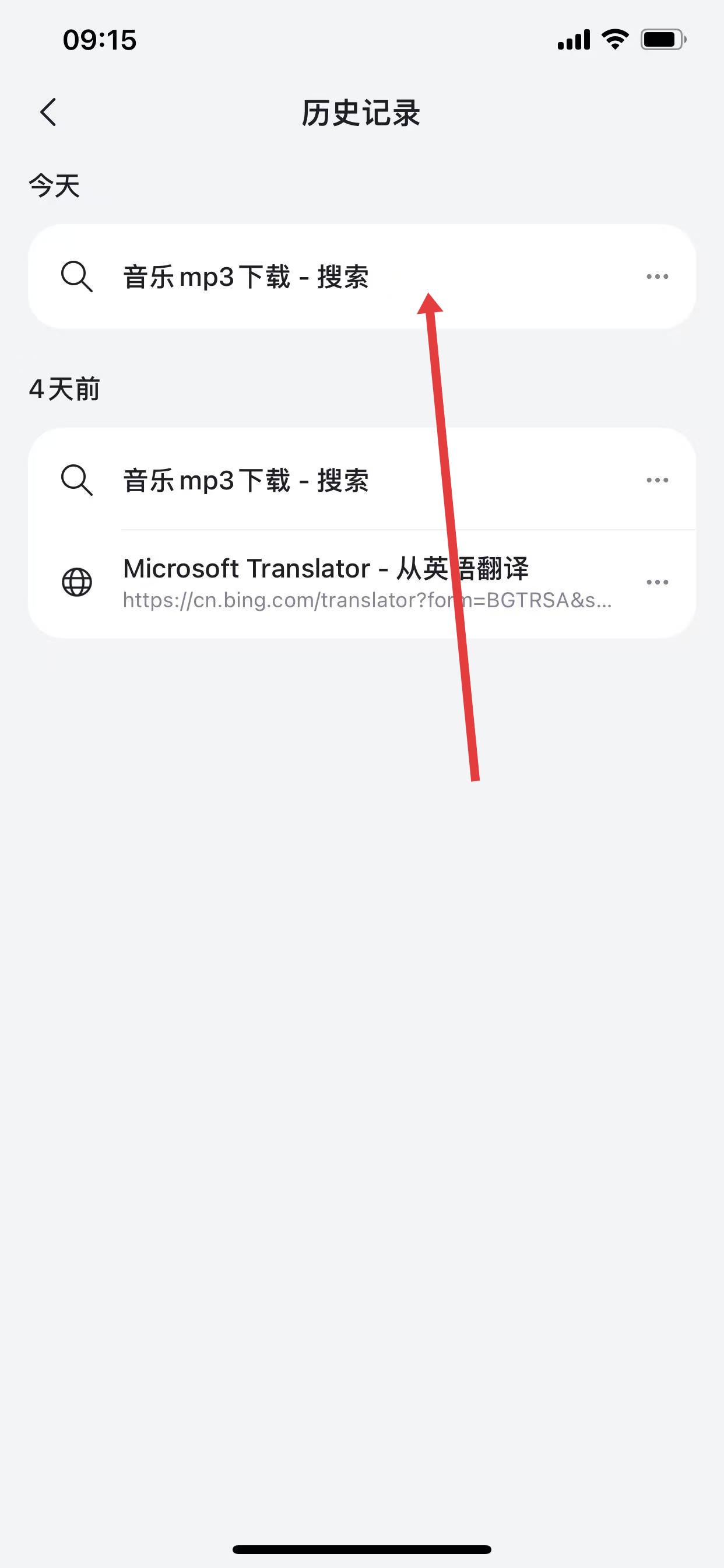The image size is (724, 1568).
Task: Open the Microsoft Translator history entry
Action: 325,582
